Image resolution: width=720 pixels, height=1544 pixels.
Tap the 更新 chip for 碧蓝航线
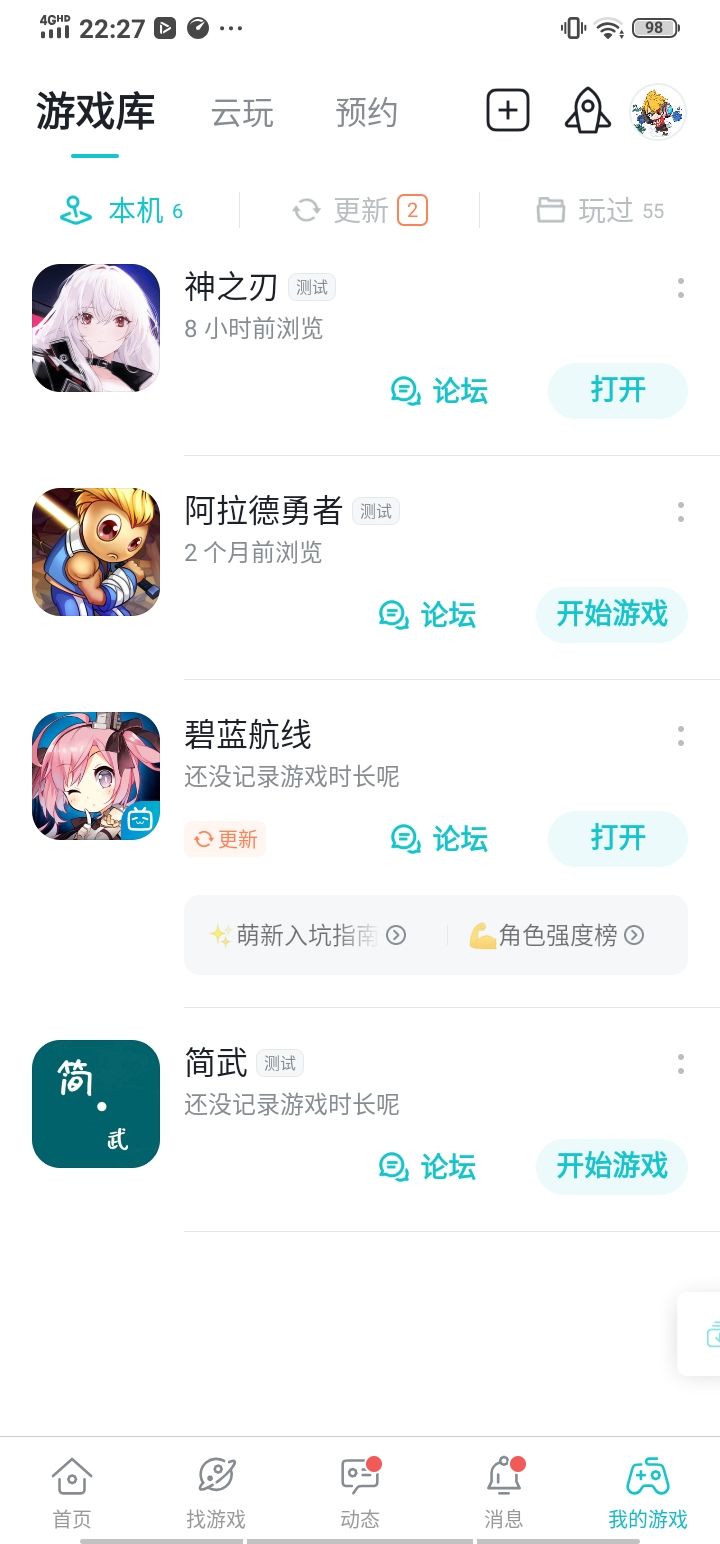coord(225,839)
